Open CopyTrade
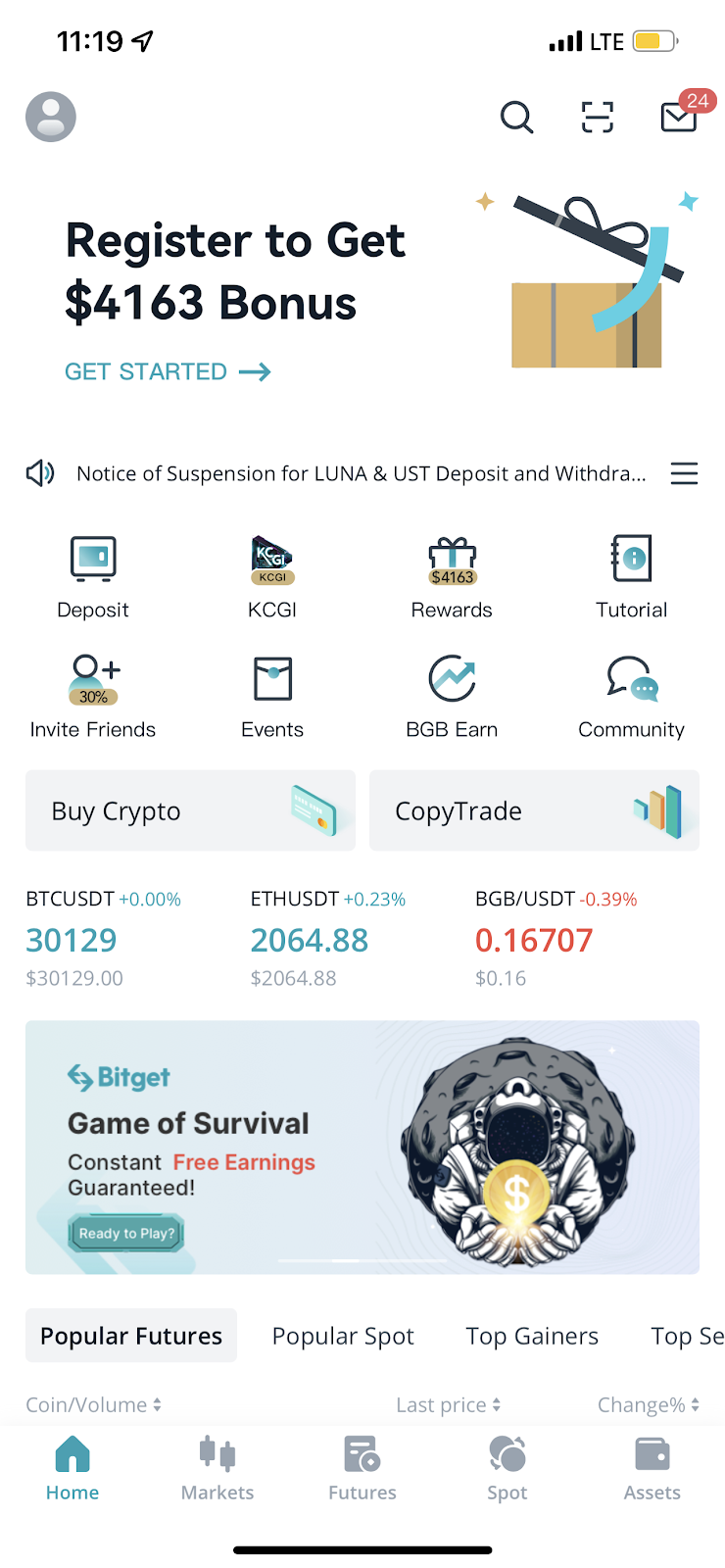 coord(534,810)
